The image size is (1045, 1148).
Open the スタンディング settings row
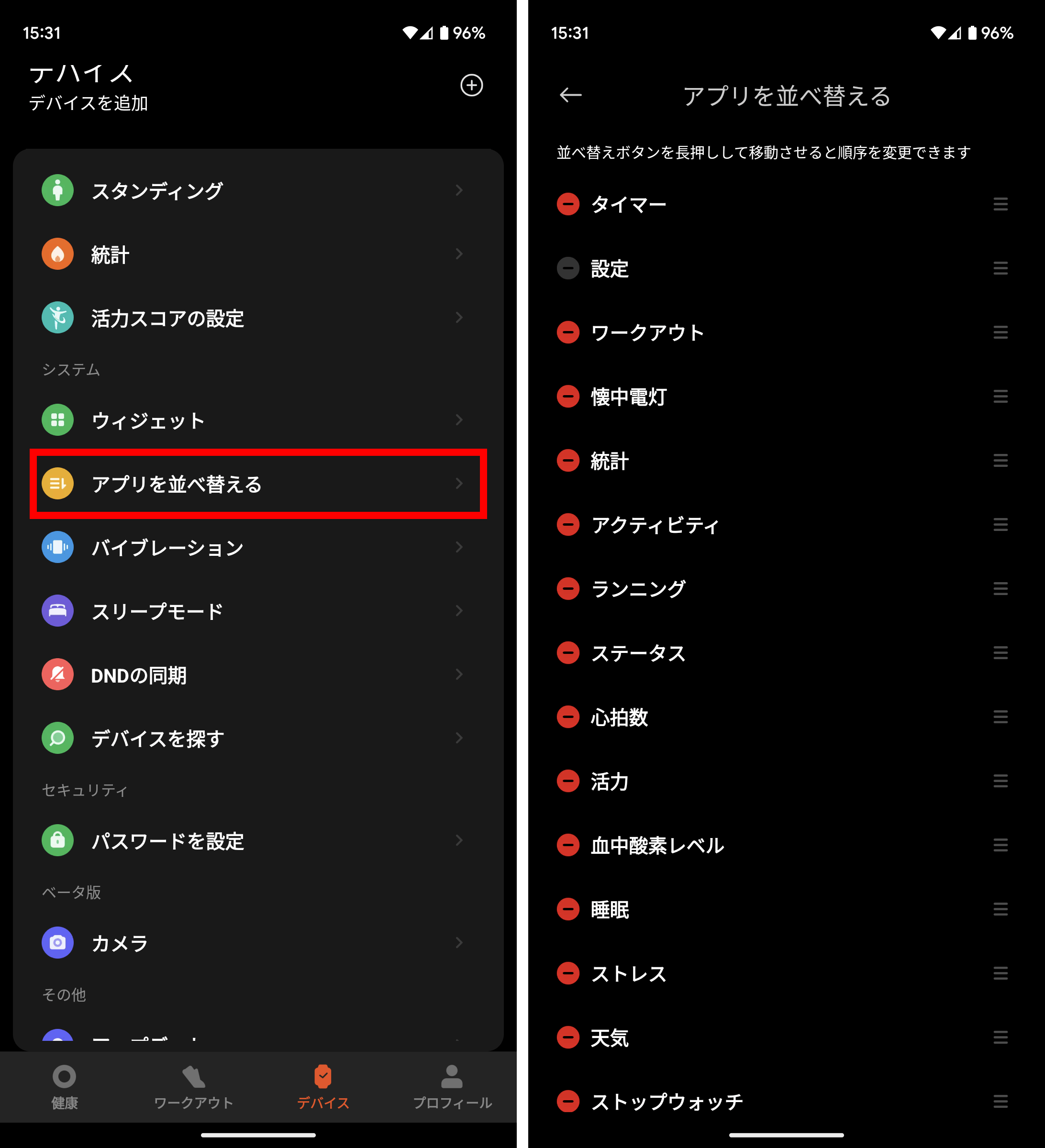(x=257, y=190)
